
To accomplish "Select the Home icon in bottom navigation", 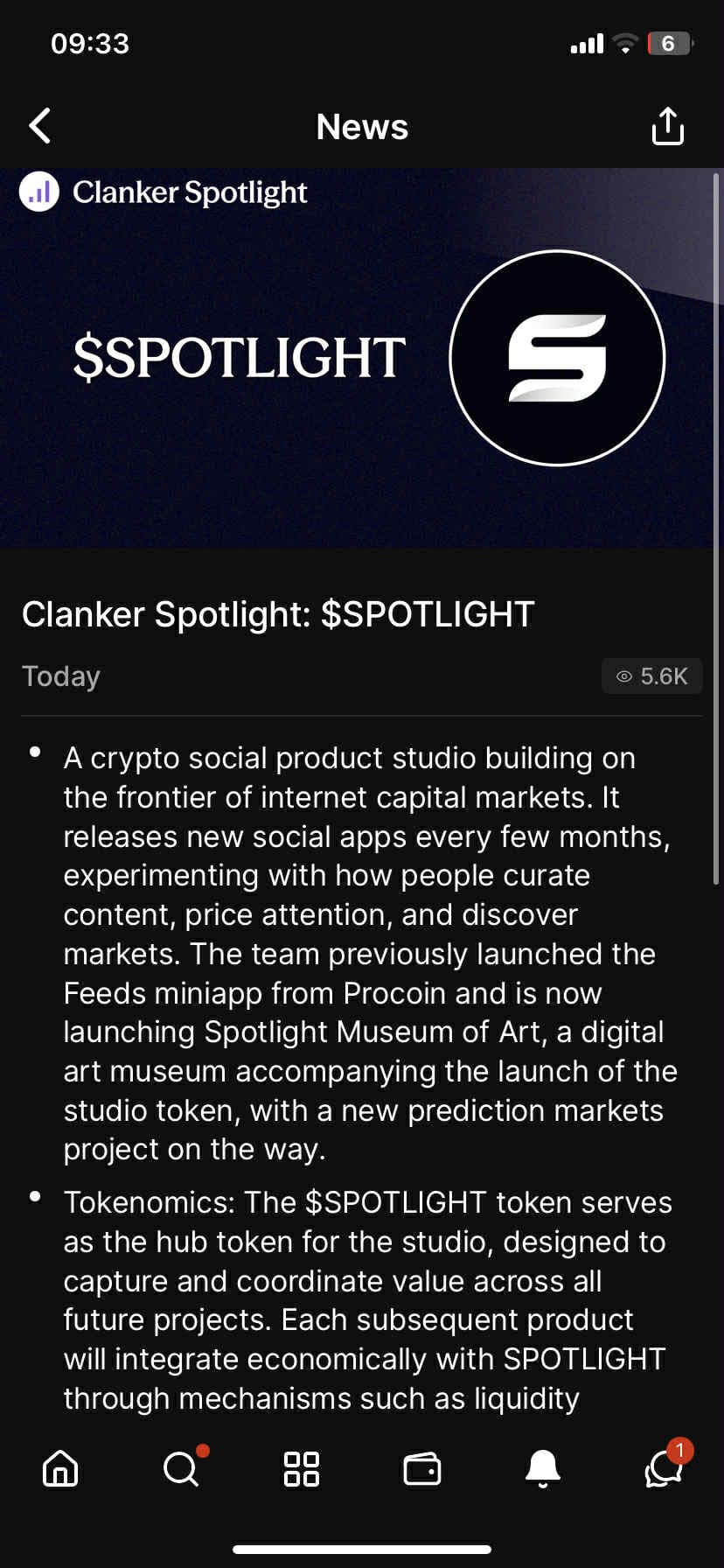I will 59,1470.
